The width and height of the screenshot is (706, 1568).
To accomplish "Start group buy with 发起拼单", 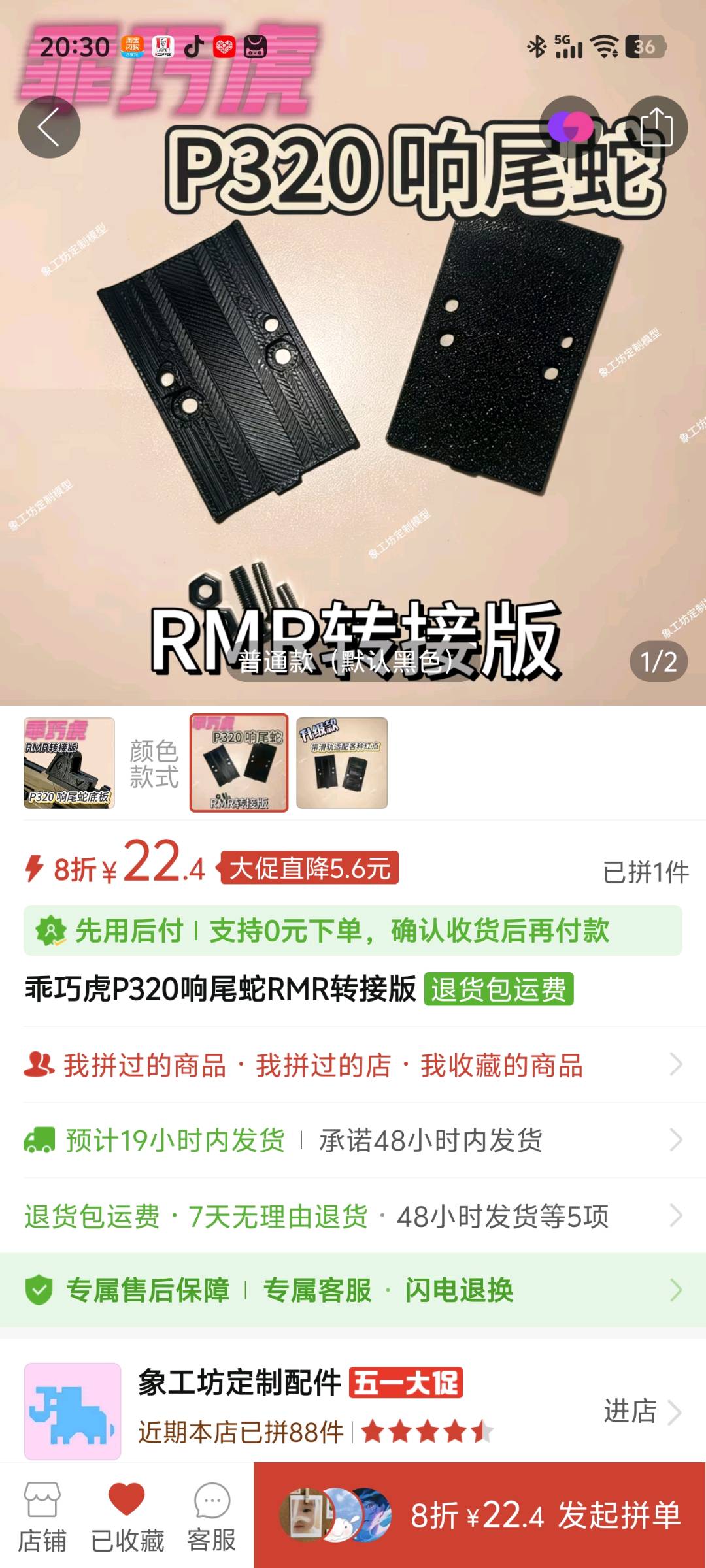I will coord(480,1515).
